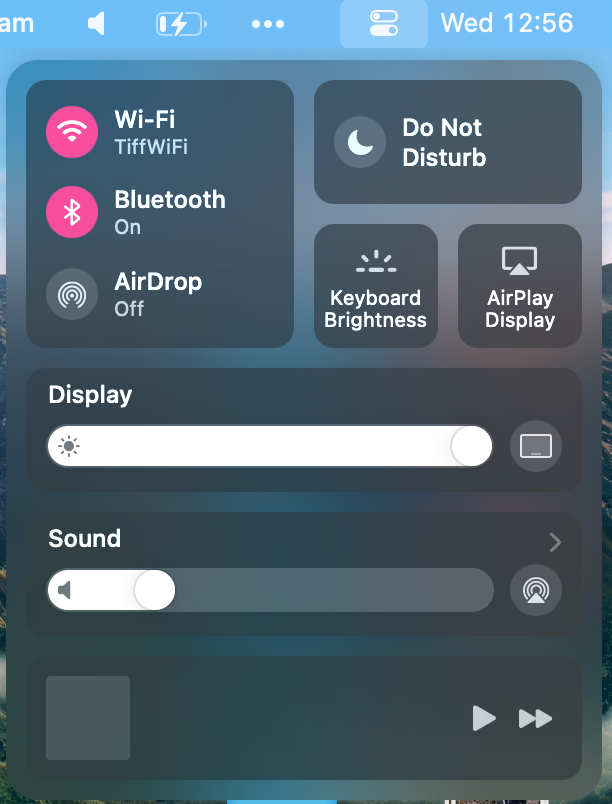Skip forward to next track

(535, 718)
